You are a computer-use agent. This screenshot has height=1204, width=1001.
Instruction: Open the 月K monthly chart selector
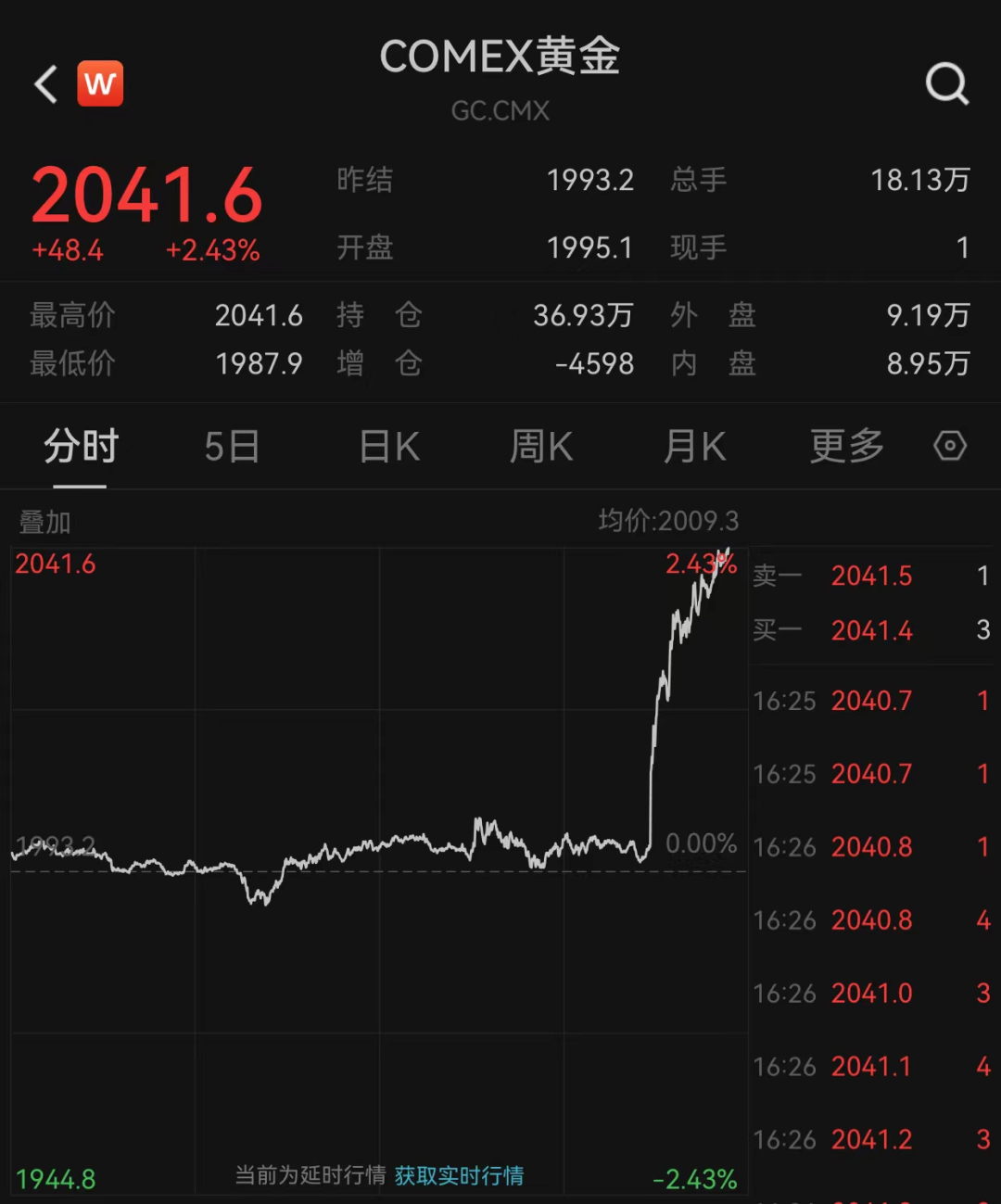(x=694, y=446)
